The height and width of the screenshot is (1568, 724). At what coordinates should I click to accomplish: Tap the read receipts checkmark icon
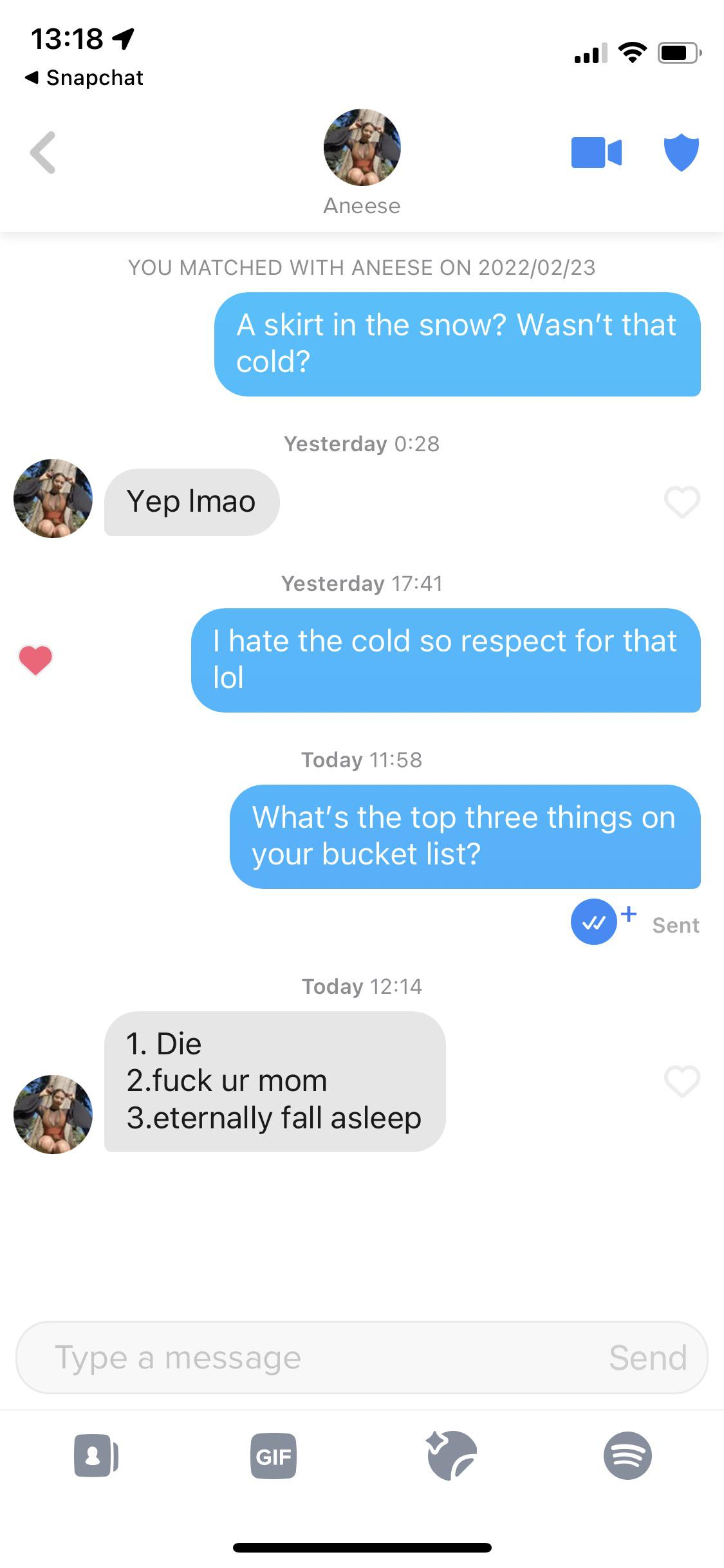(x=593, y=922)
